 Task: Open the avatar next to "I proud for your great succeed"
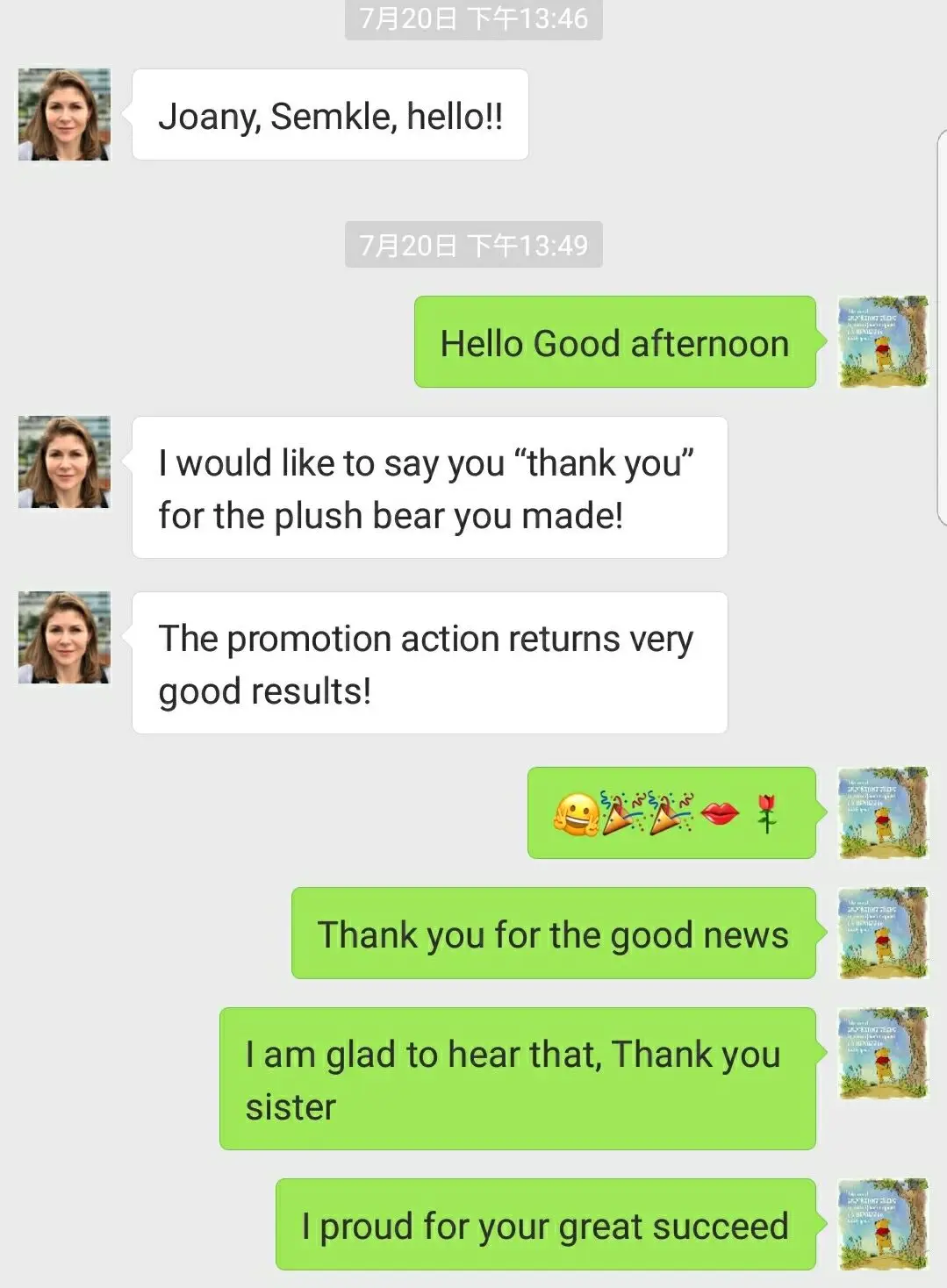(x=883, y=1224)
